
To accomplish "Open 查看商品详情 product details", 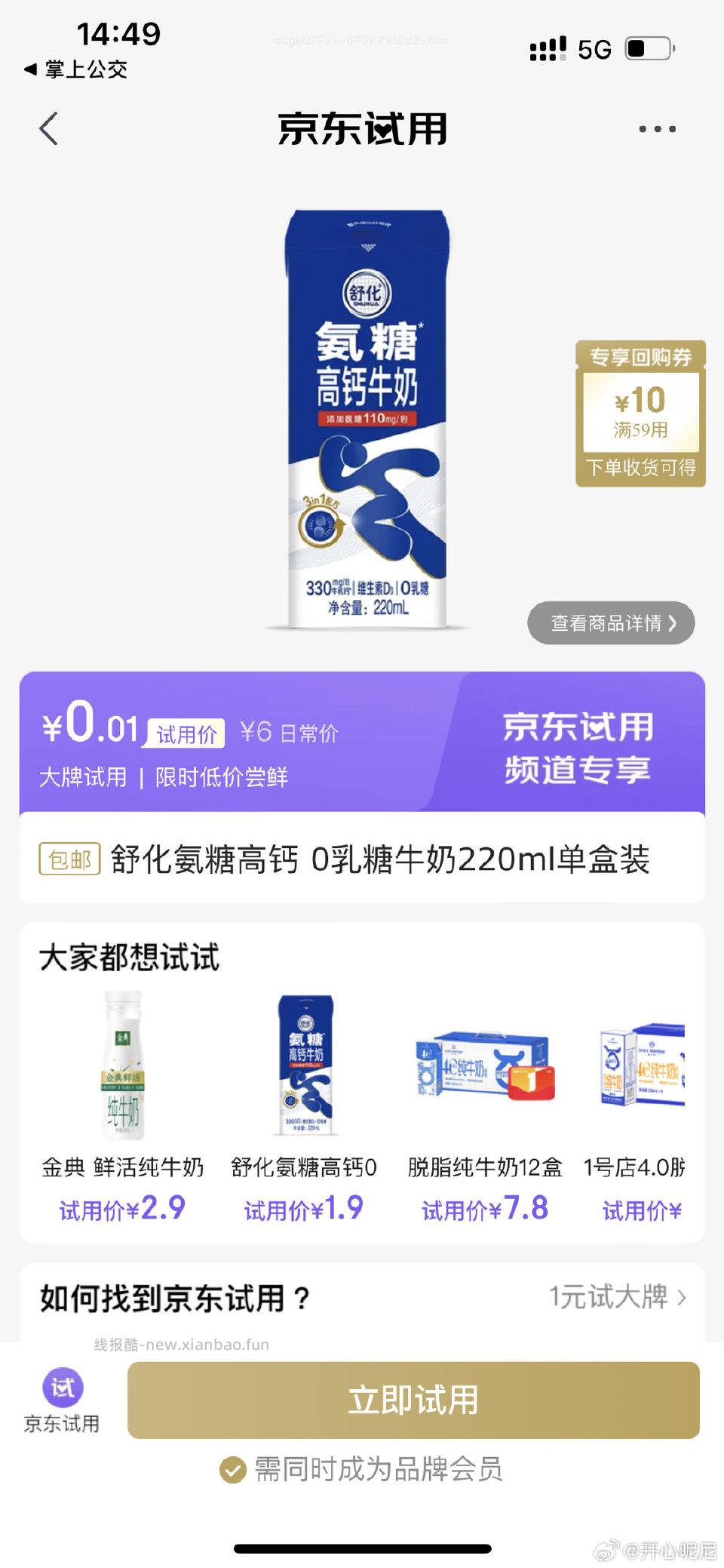I will [x=609, y=623].
